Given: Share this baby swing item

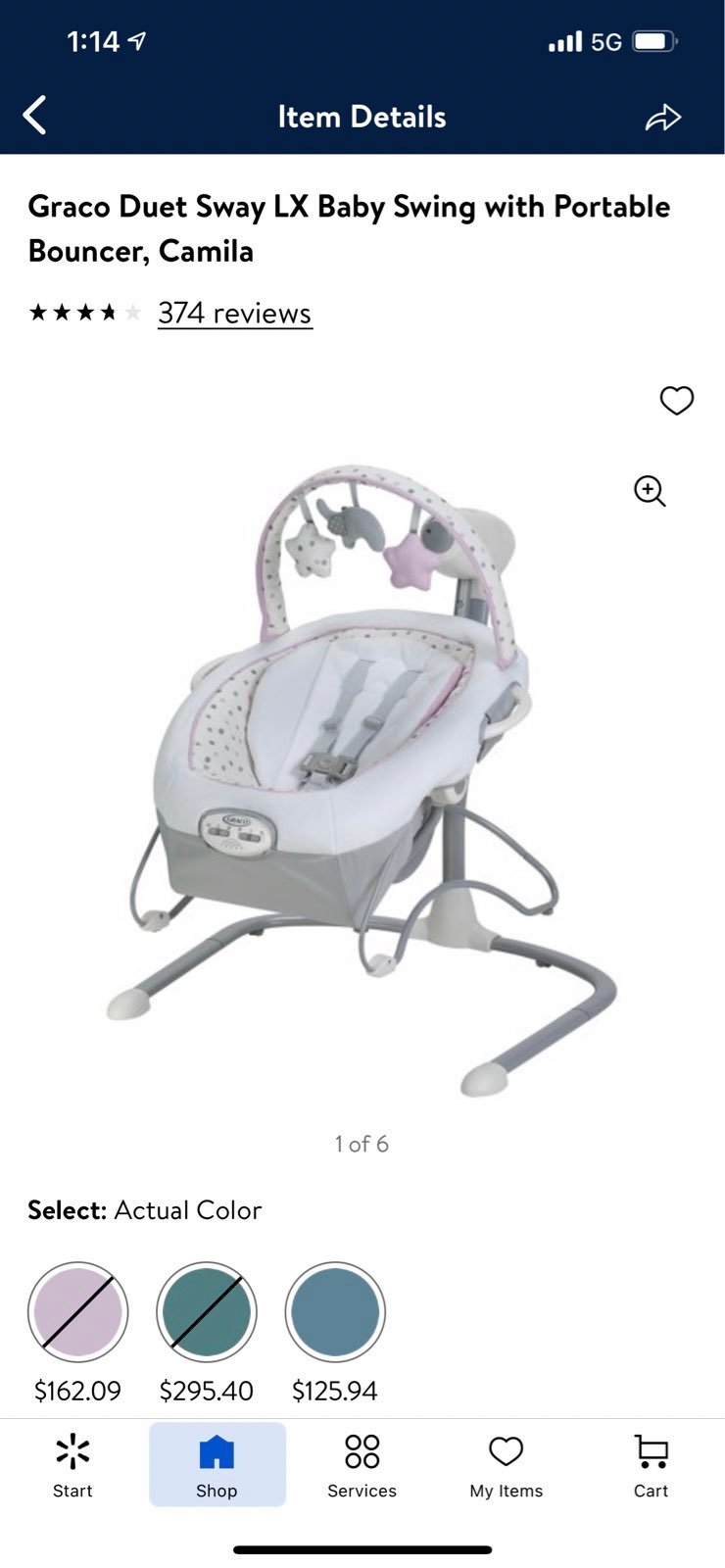Looking at the screenshot, I should point(662,118).
